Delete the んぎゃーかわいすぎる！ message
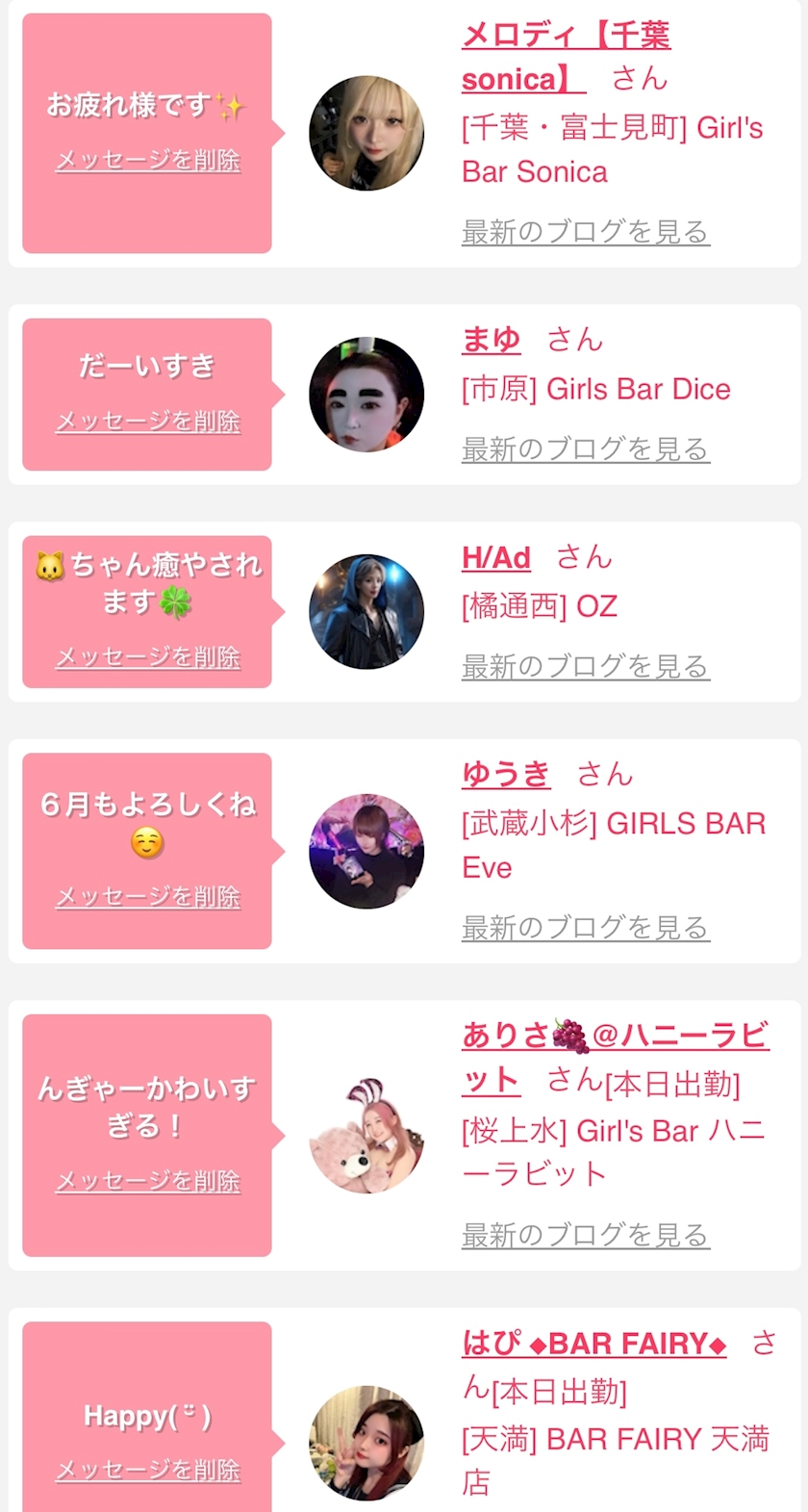Image resolution: width=808 pixels, height=1512 pixels. (x=147, y=1180)
